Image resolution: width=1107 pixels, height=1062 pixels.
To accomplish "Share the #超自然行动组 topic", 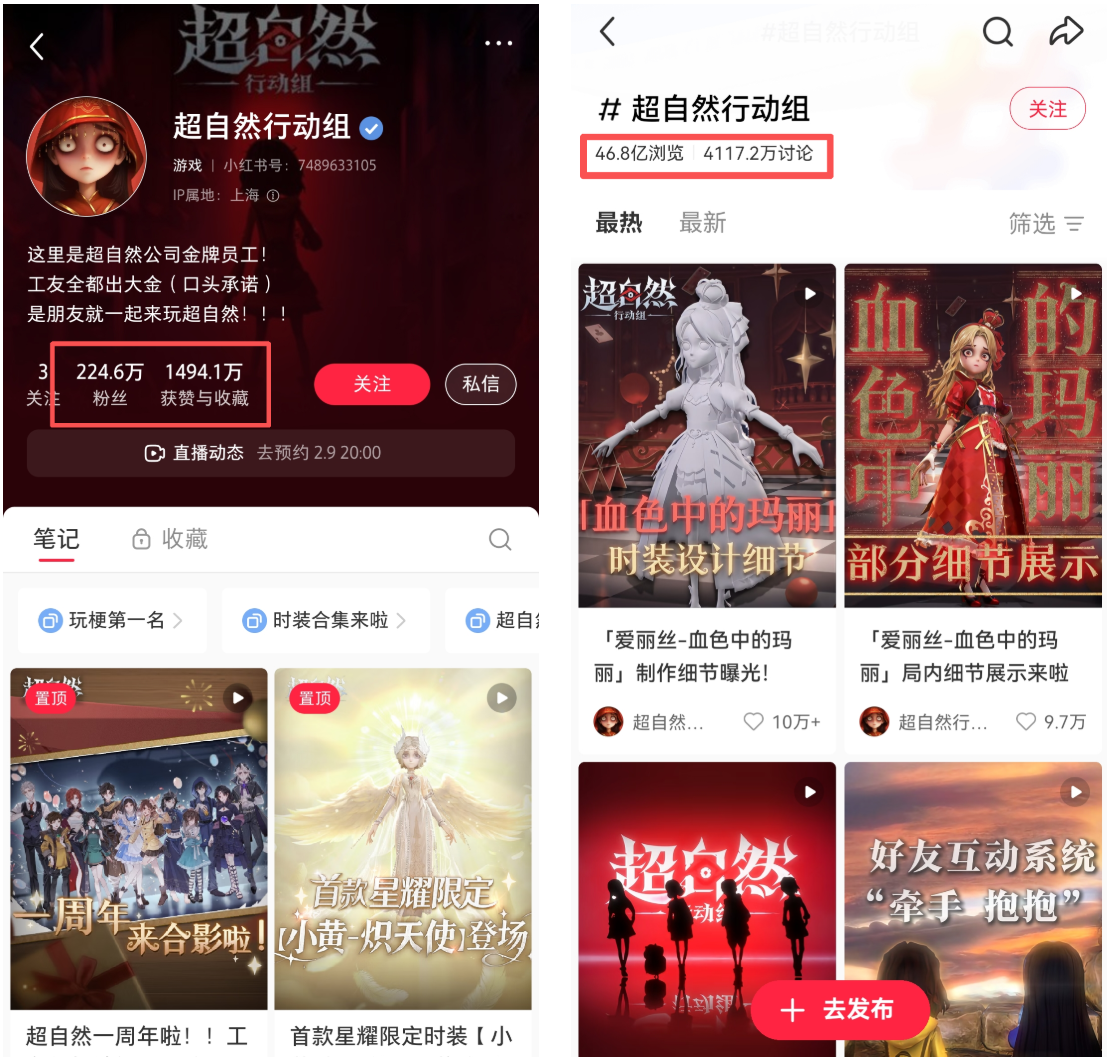I will tap(1066, 32).
